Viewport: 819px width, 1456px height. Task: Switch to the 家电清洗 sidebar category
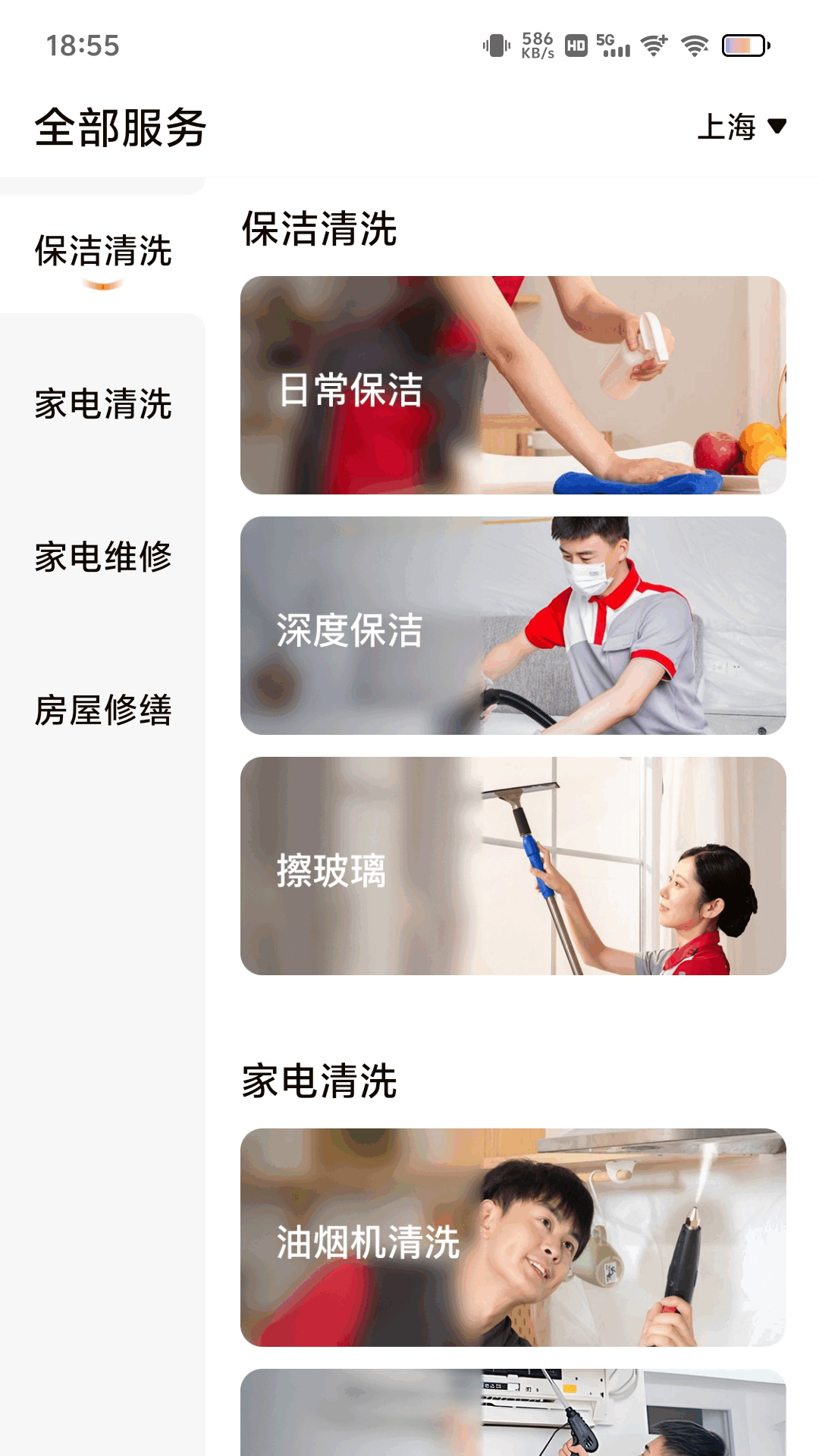click(103, 404)
